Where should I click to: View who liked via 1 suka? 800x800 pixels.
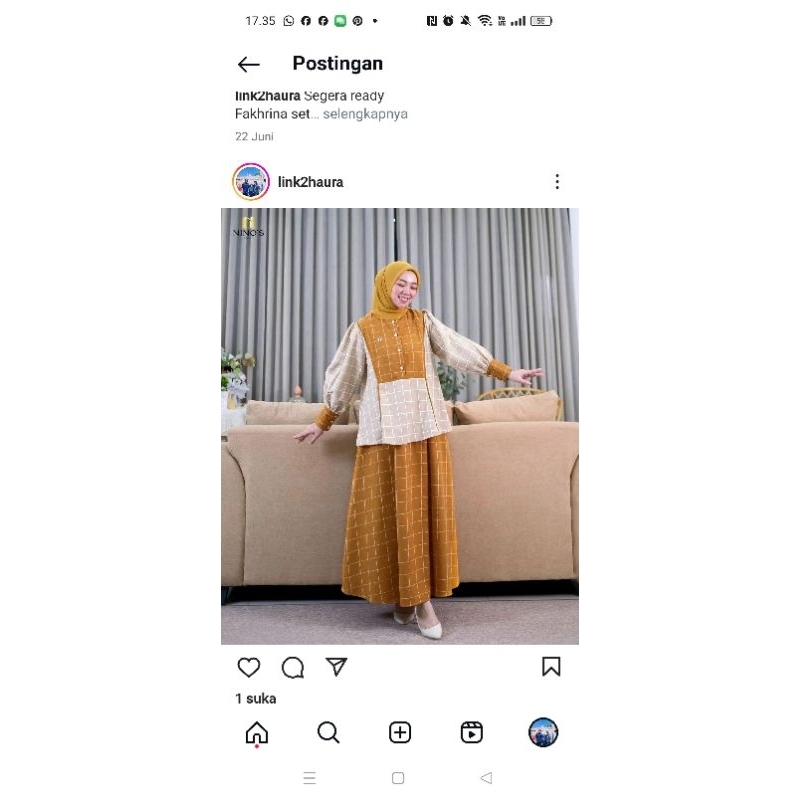(256, 698)
